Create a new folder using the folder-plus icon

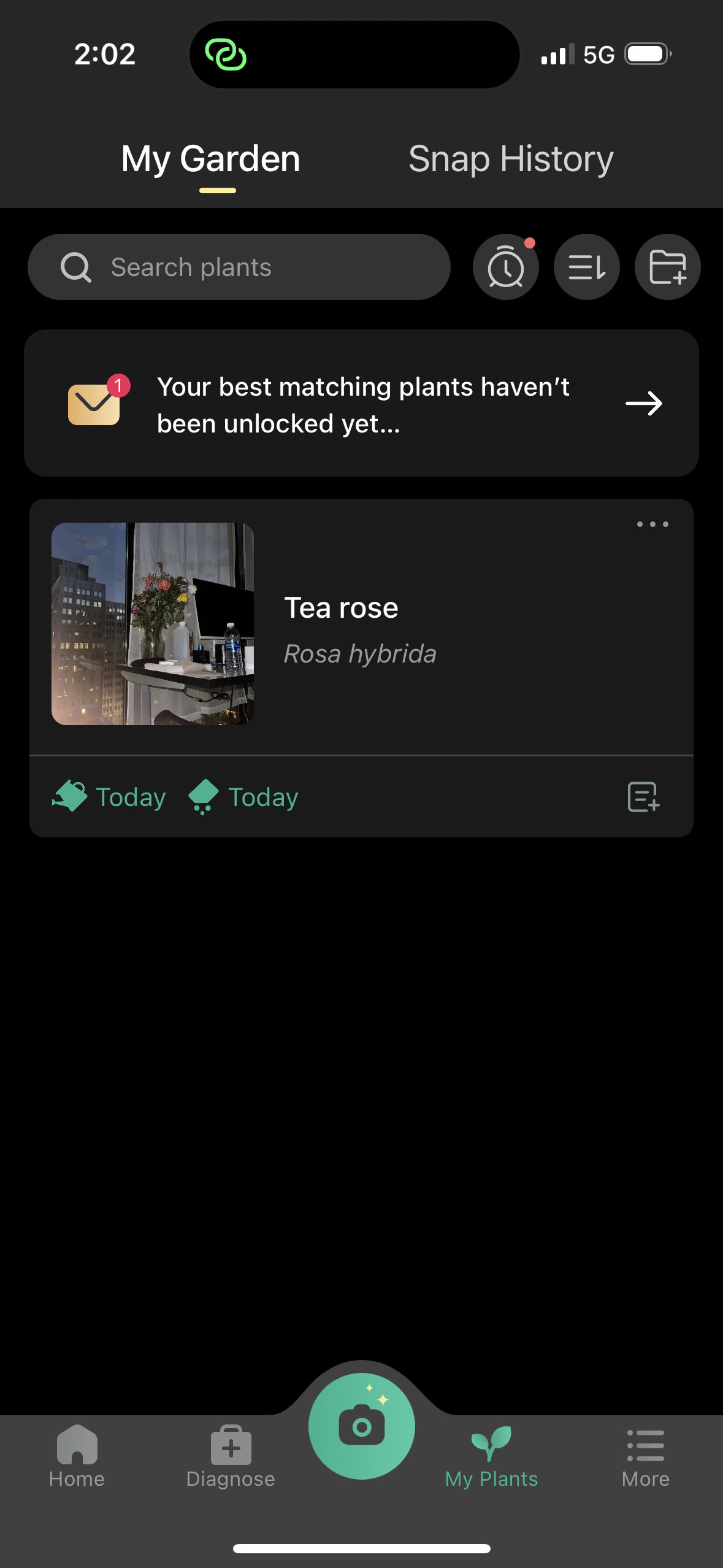point(667,266)
